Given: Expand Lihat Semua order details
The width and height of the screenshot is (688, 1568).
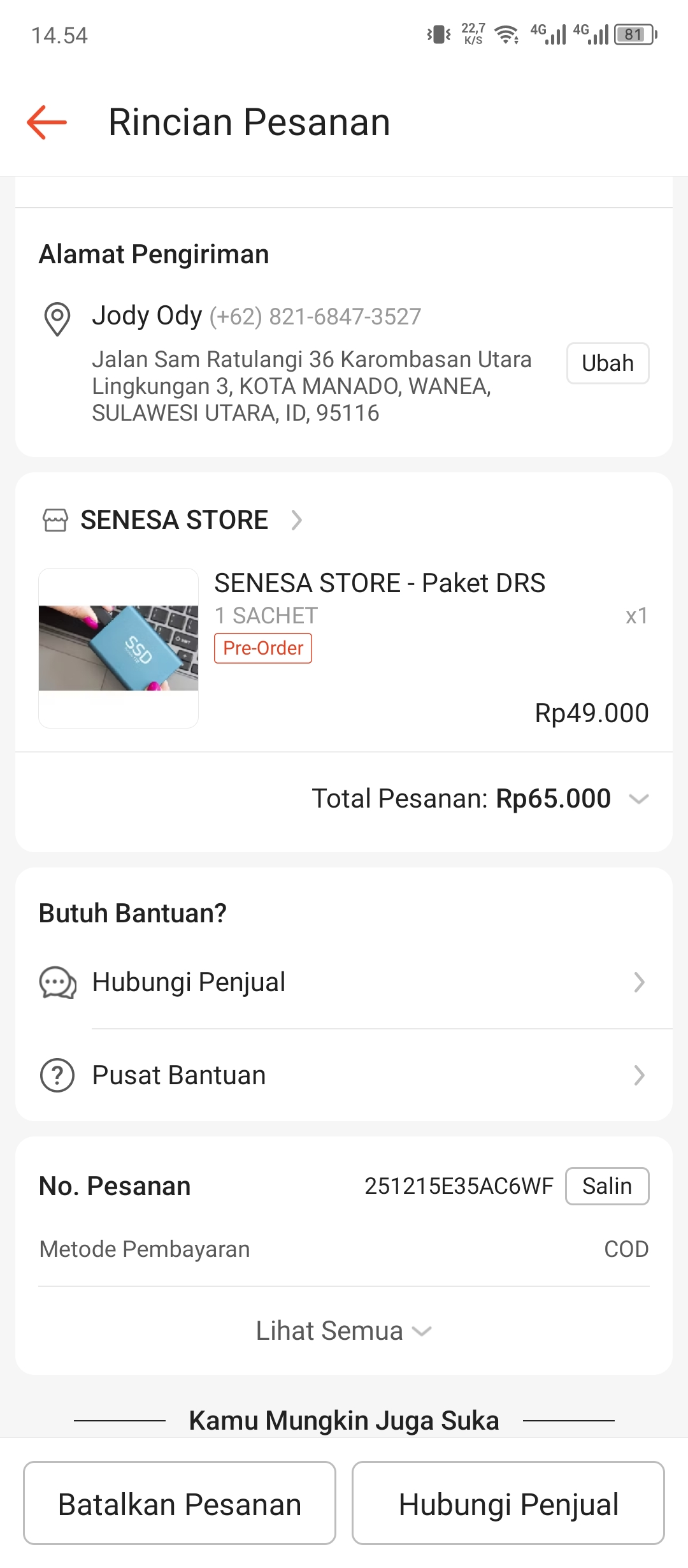Looking at the screenshot, I should (x=344, y=1331).
